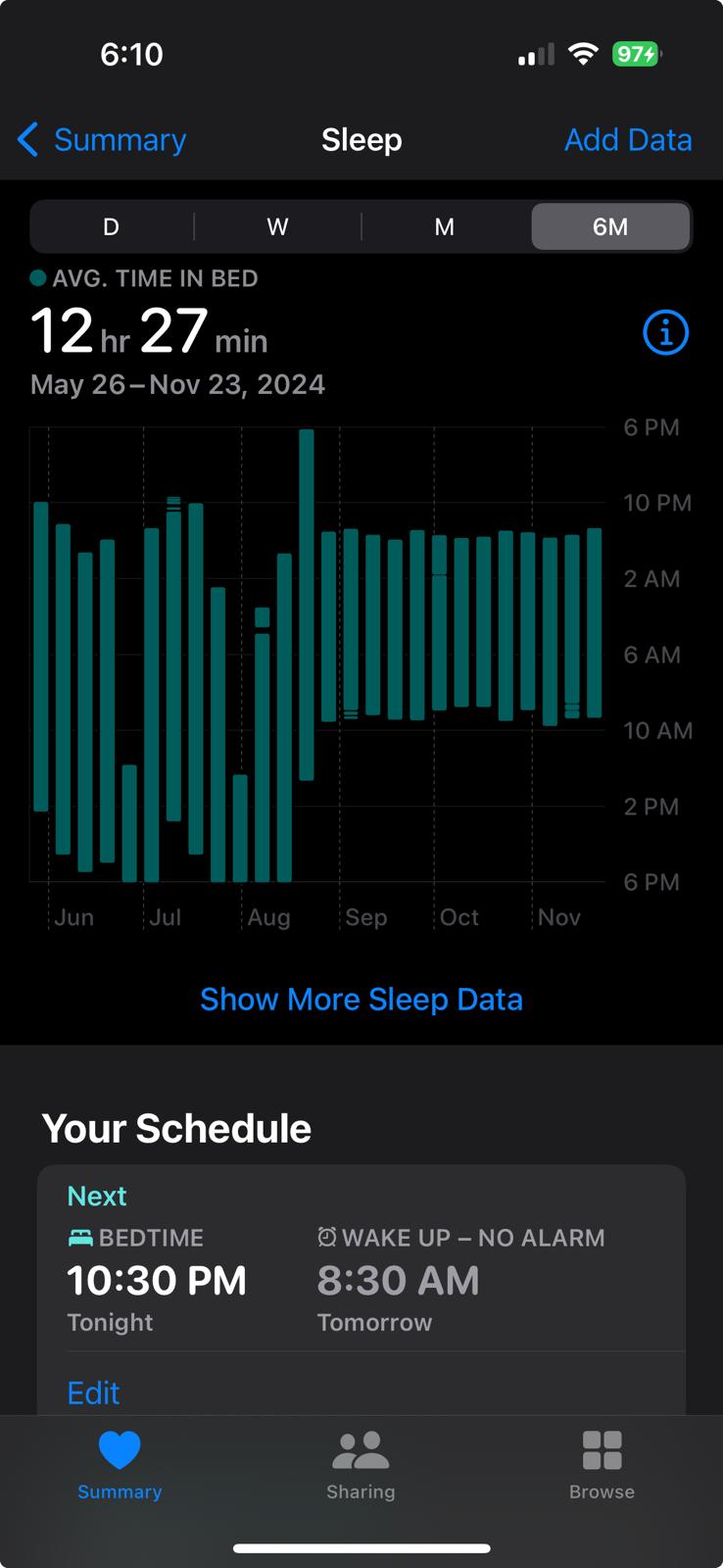Screen dimensions: 723x1568
Task: Tap the alarm clock icon beside WAKE UP
Action: [x=327, y=1238]
